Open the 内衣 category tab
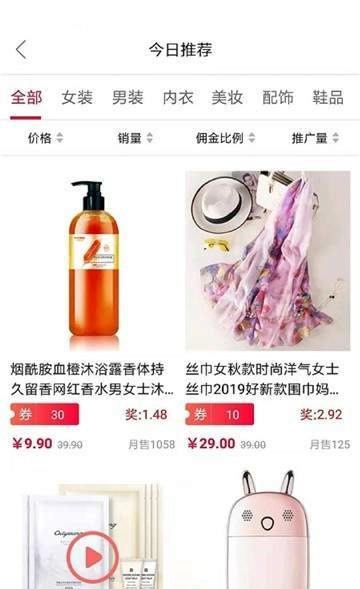 click(178, 98)
